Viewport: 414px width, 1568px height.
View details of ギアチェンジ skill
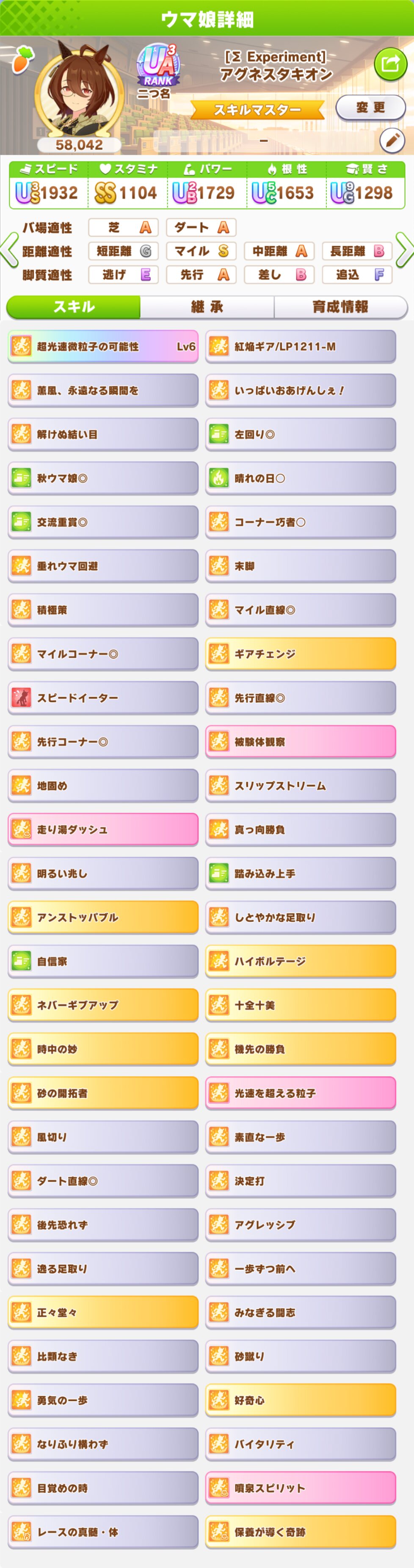click(300, 654)
